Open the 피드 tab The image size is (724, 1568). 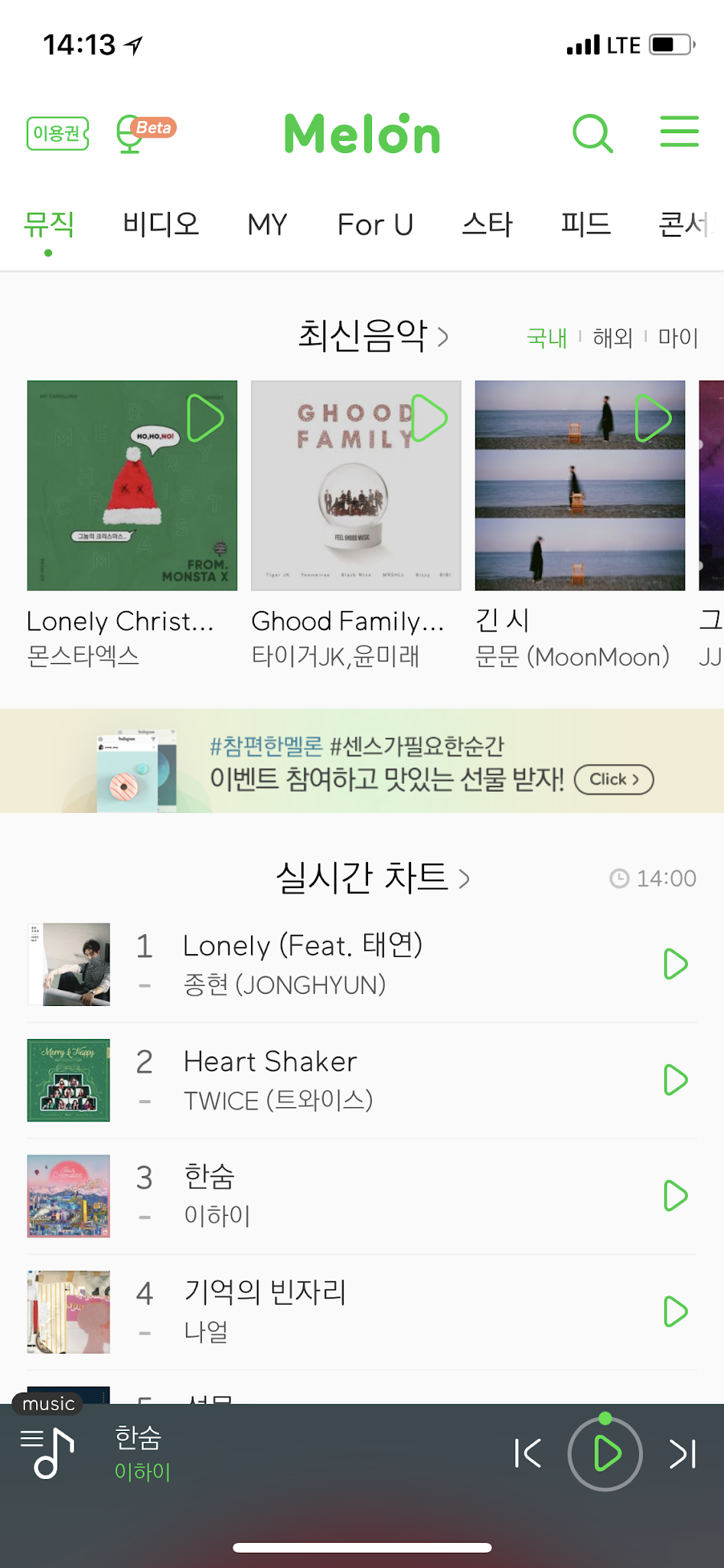[x=585, y=224]
